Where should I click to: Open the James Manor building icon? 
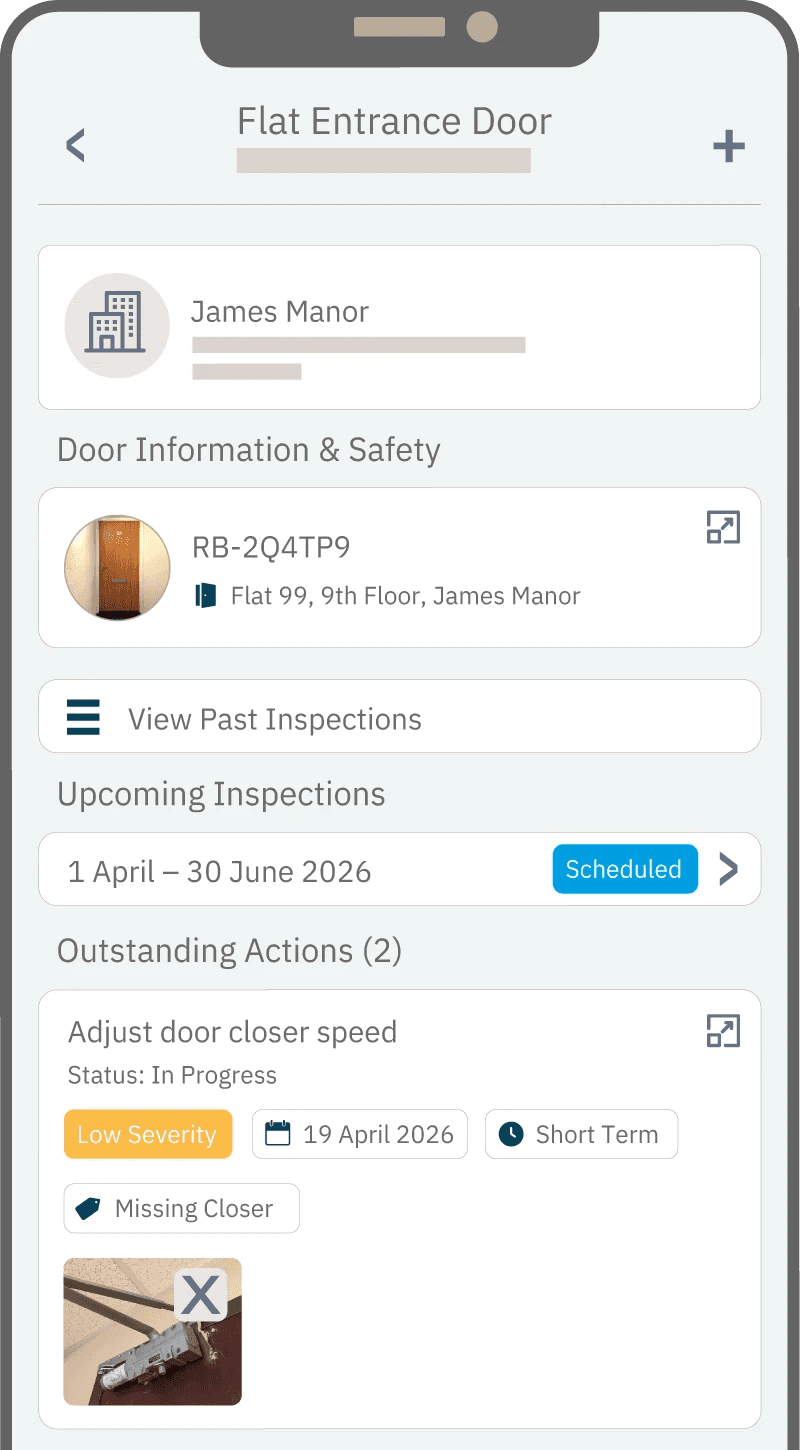pos(117,325)
